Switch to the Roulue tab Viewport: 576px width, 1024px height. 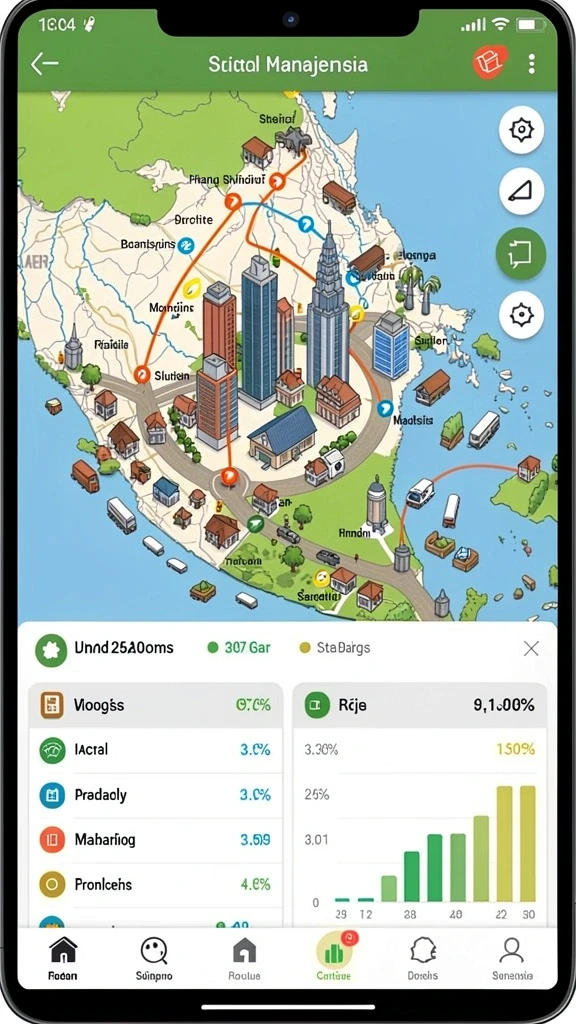tap(244, 958)
